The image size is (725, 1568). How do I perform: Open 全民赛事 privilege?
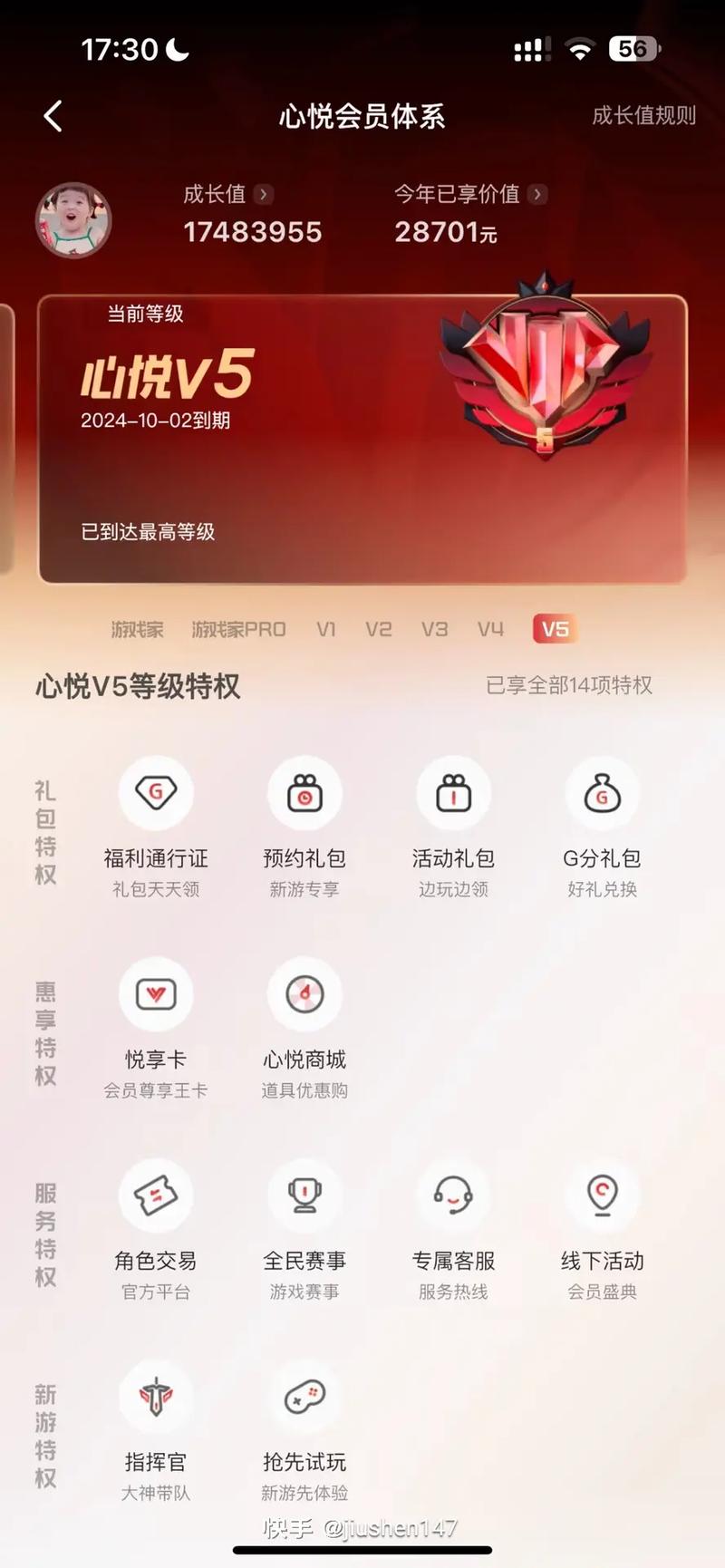(304, 1196)
